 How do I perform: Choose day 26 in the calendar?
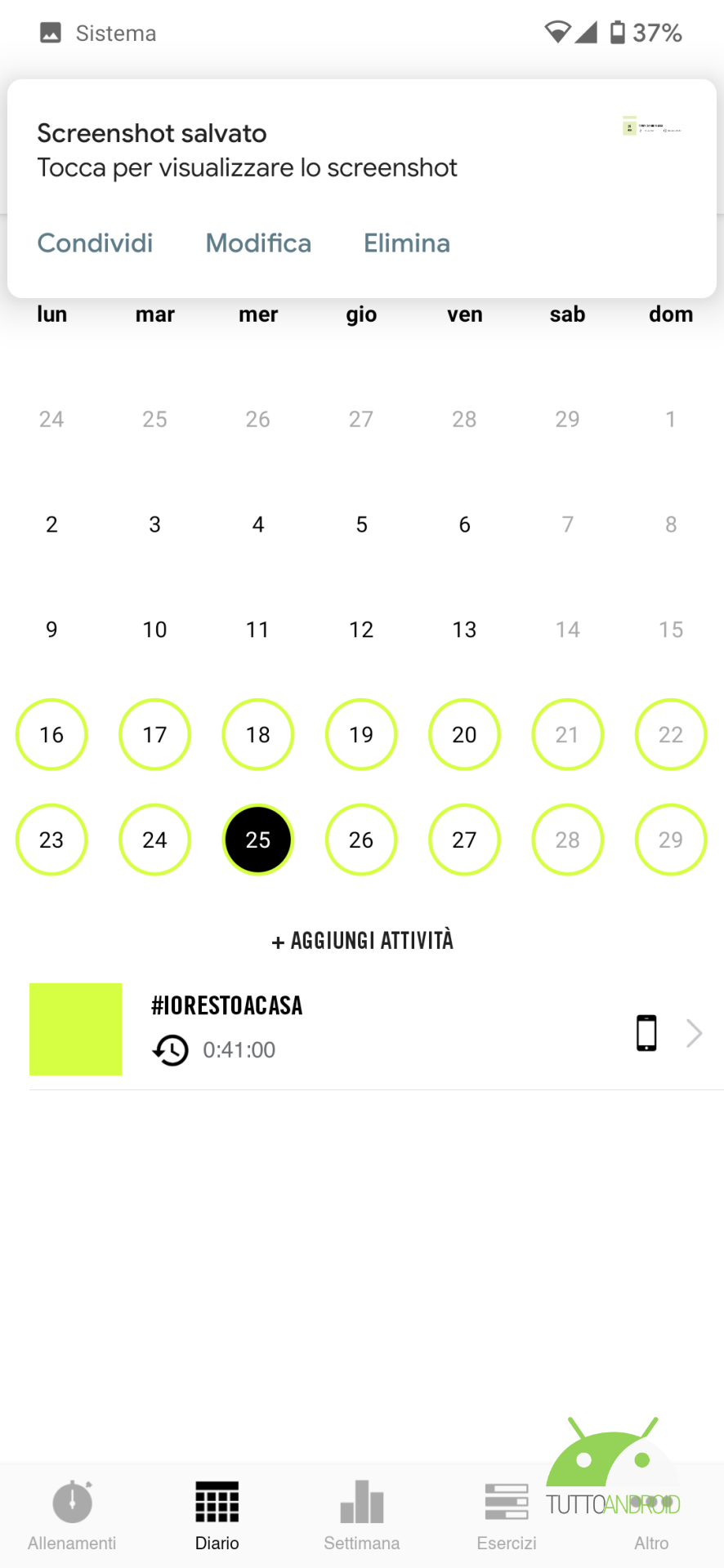(361, 840)
